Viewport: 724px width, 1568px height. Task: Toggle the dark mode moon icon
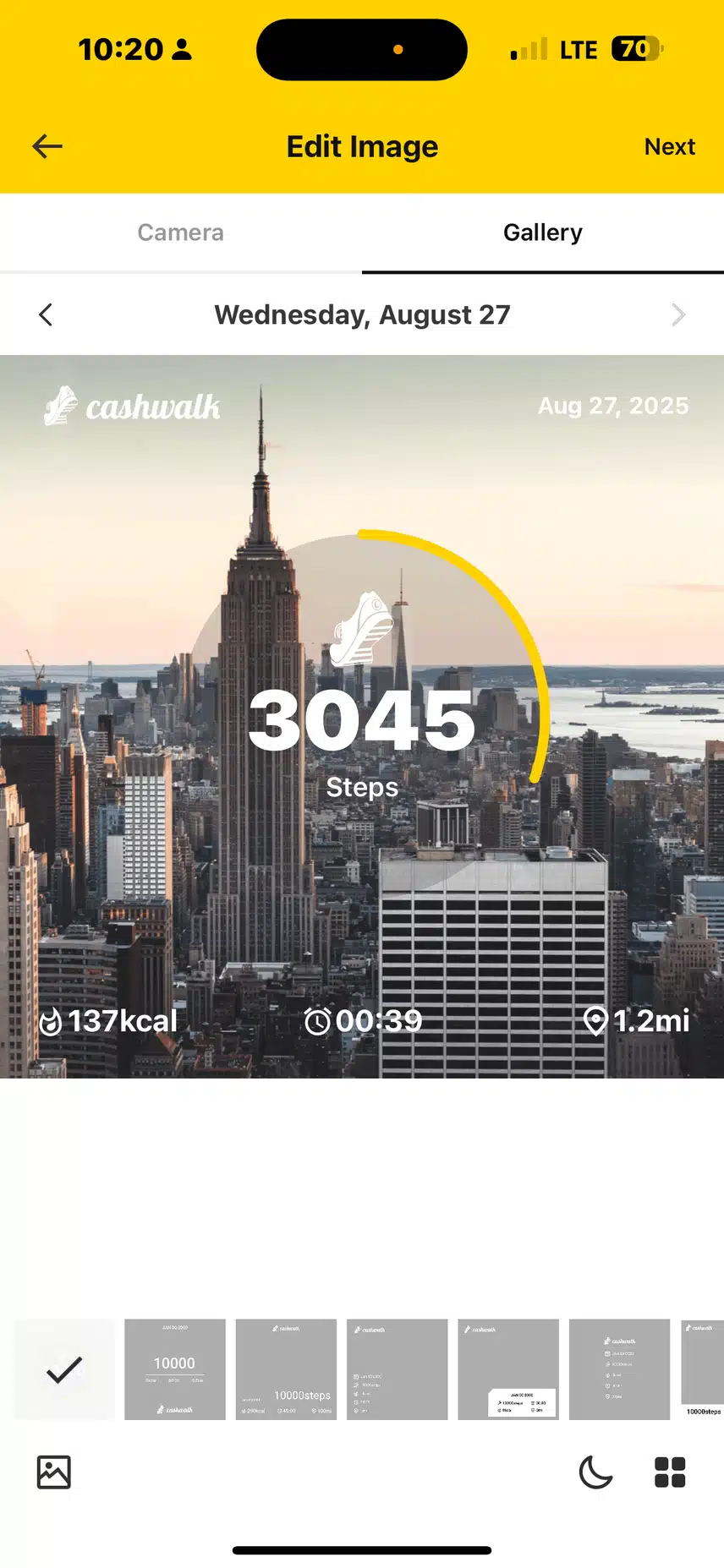[x=595, y=1472]
